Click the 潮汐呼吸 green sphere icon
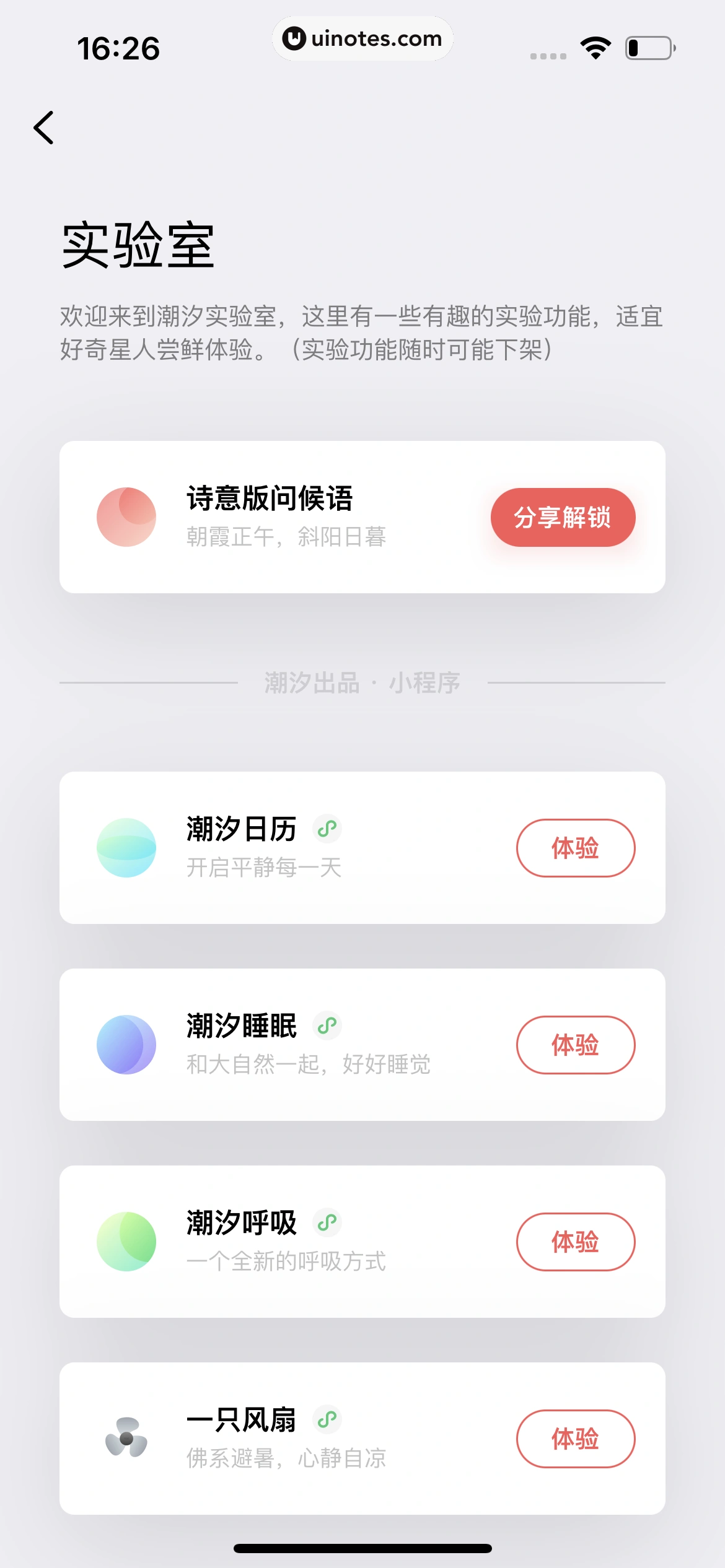 click(x=126, y=1242)
